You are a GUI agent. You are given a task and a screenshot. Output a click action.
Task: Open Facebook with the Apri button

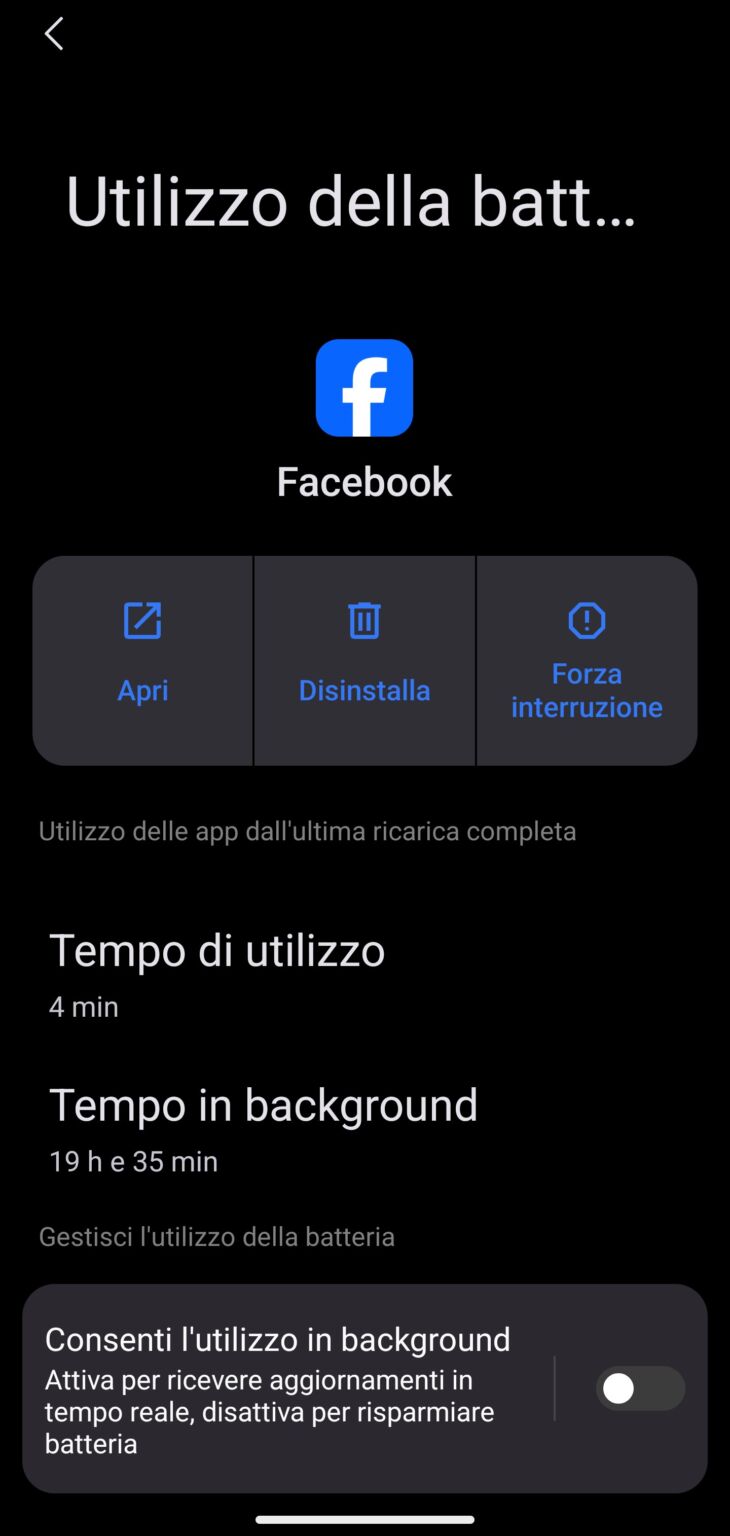pos(143,660)
